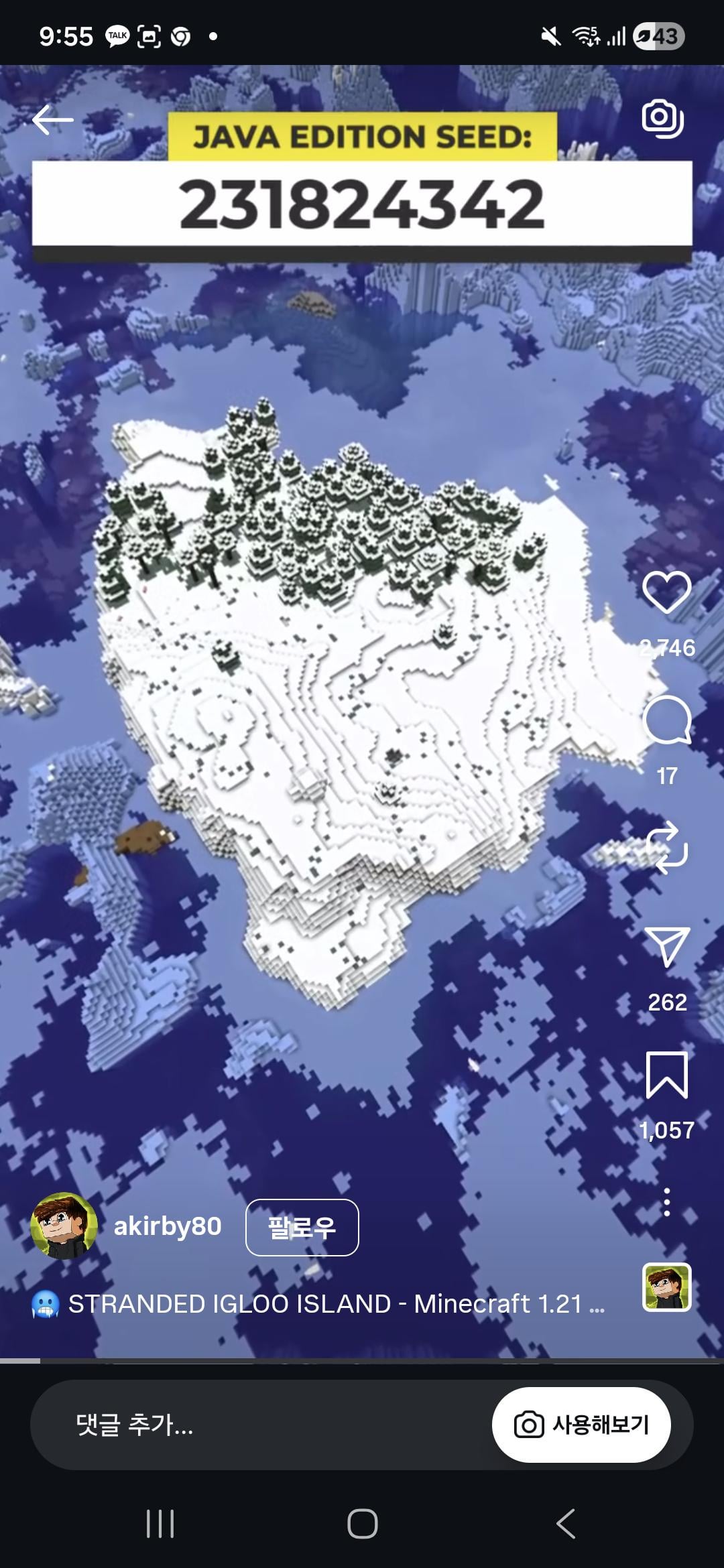The width and height of the screenshot is (724, 1568).
Task: Save the reel with bookmark icon
Action: click(x=666, y=1075)
